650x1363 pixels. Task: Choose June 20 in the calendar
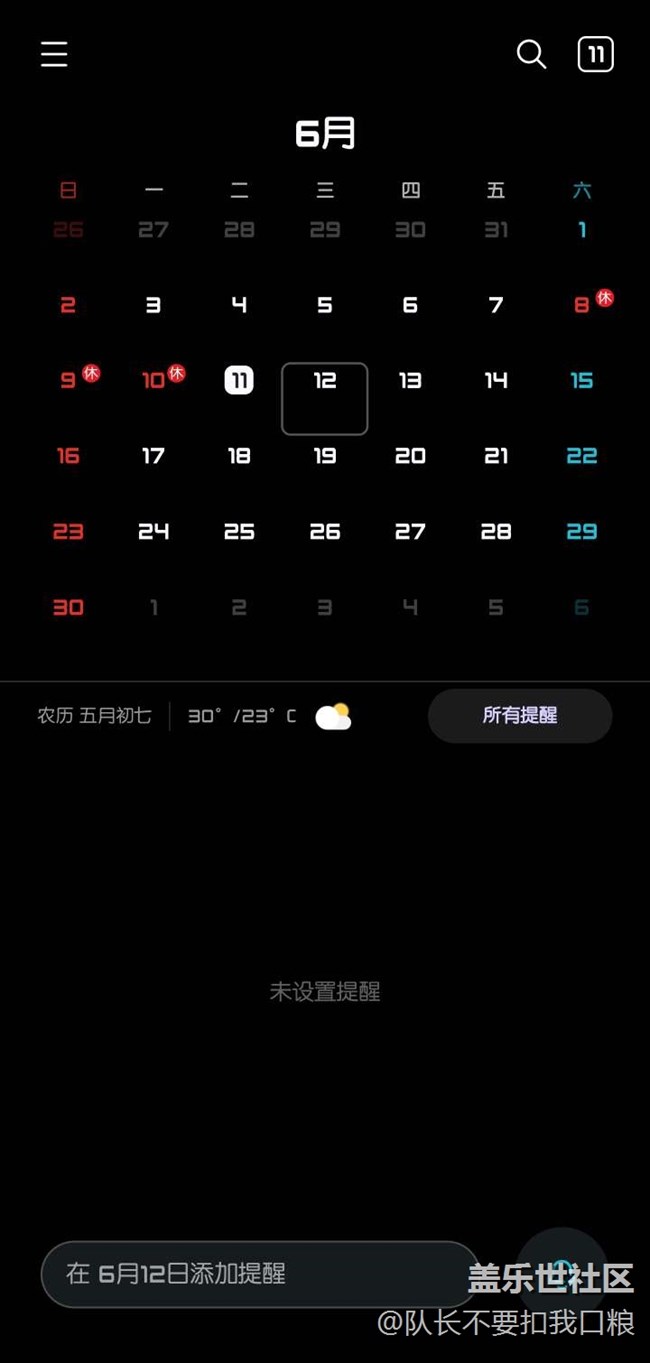[410, 456]
